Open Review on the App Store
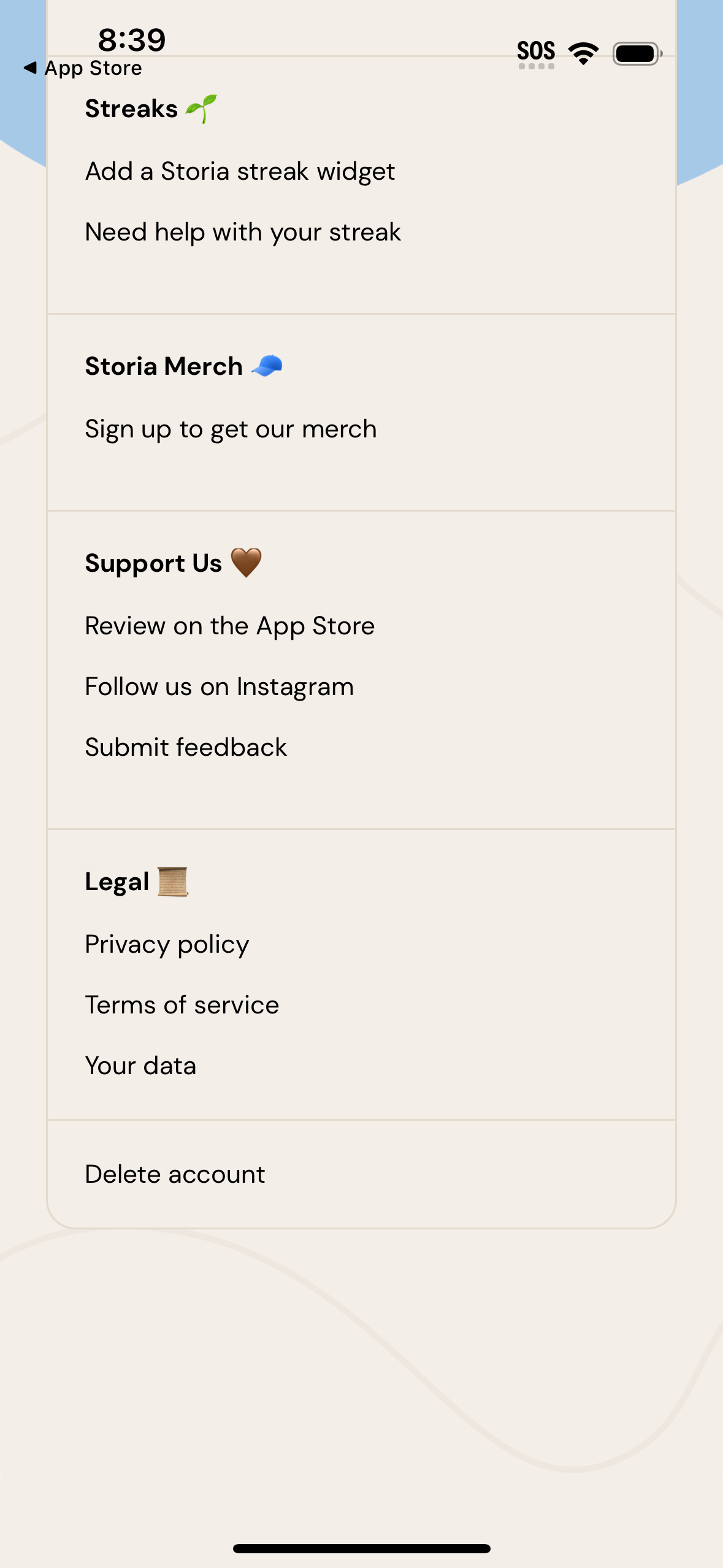 (x=229, y=626)
